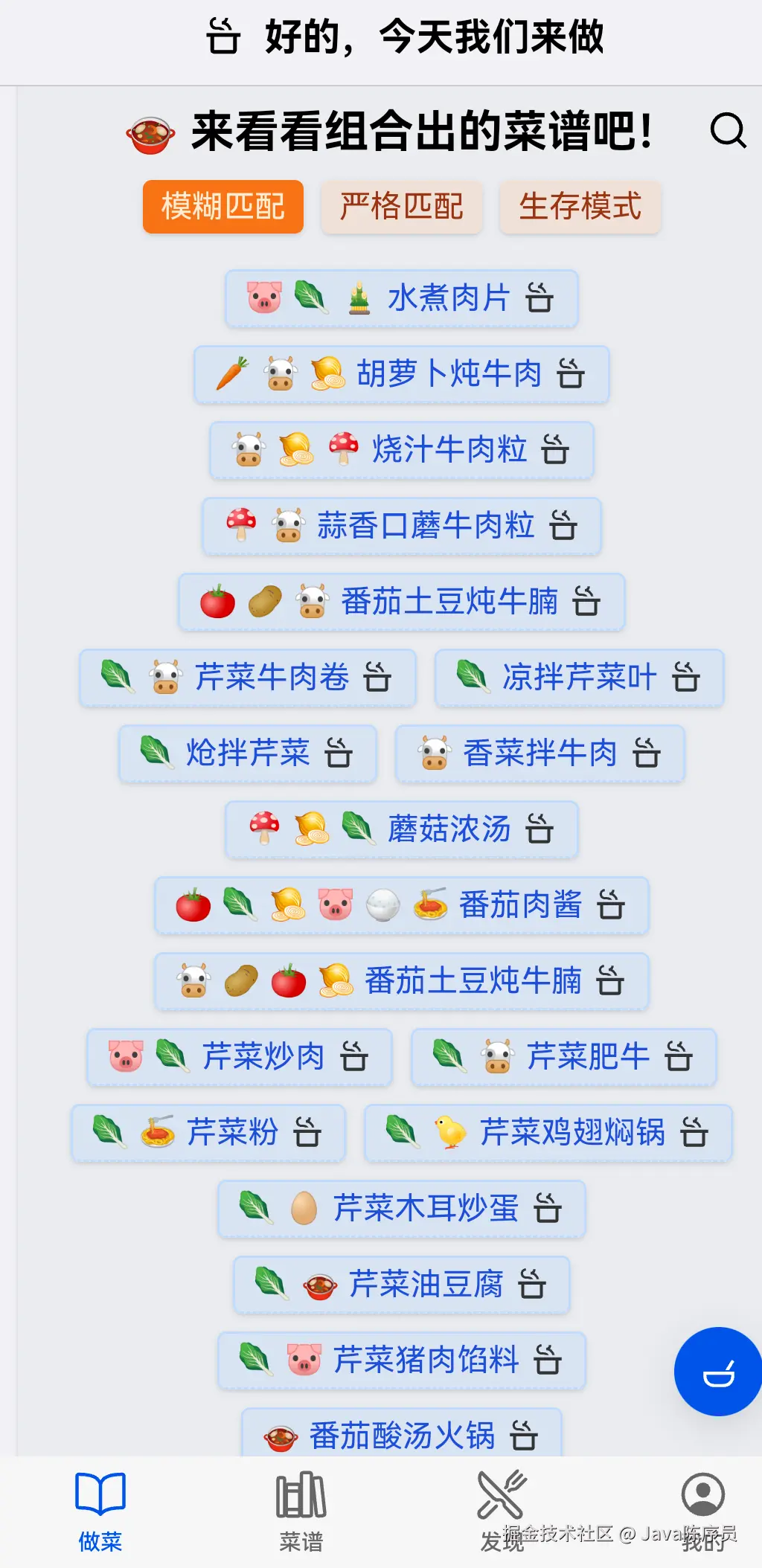This screenshot has width=762, height=1568.
Task: Open the 芹菜炒肉 recipe
Action: [240, 1057]
